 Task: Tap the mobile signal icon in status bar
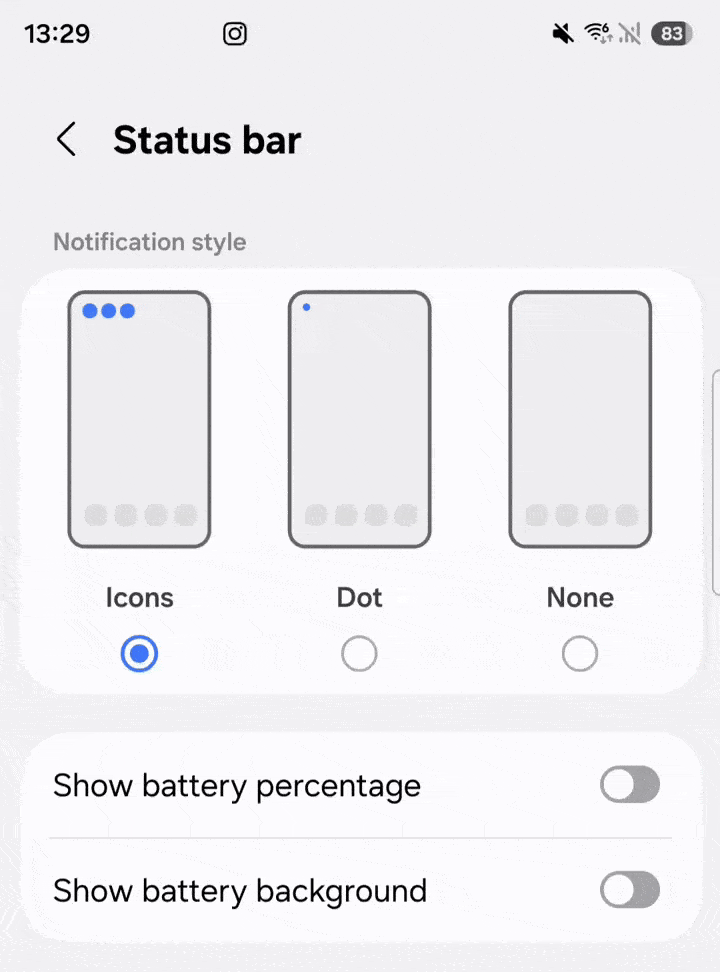tap(629, 33)
